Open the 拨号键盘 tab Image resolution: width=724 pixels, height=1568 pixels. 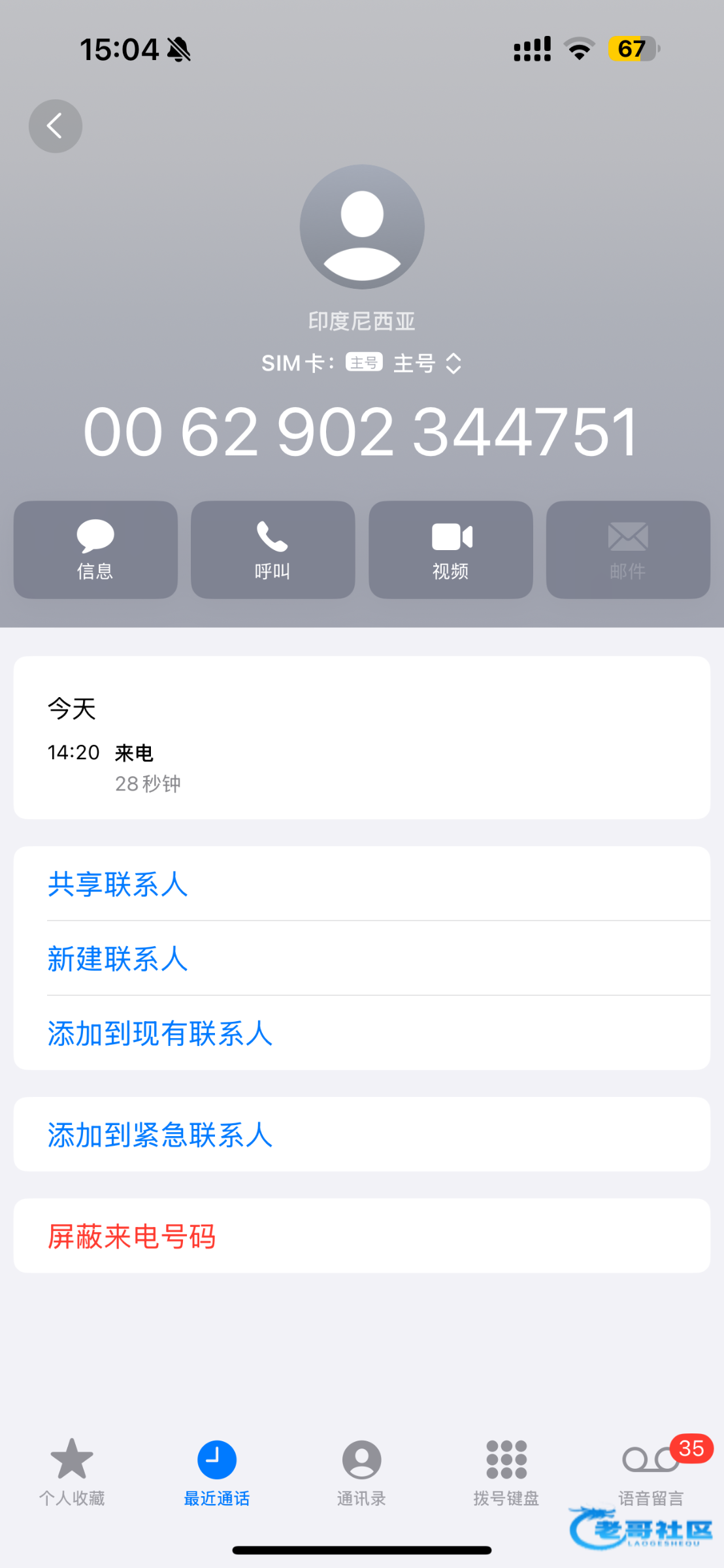[x=506, y=1470]
